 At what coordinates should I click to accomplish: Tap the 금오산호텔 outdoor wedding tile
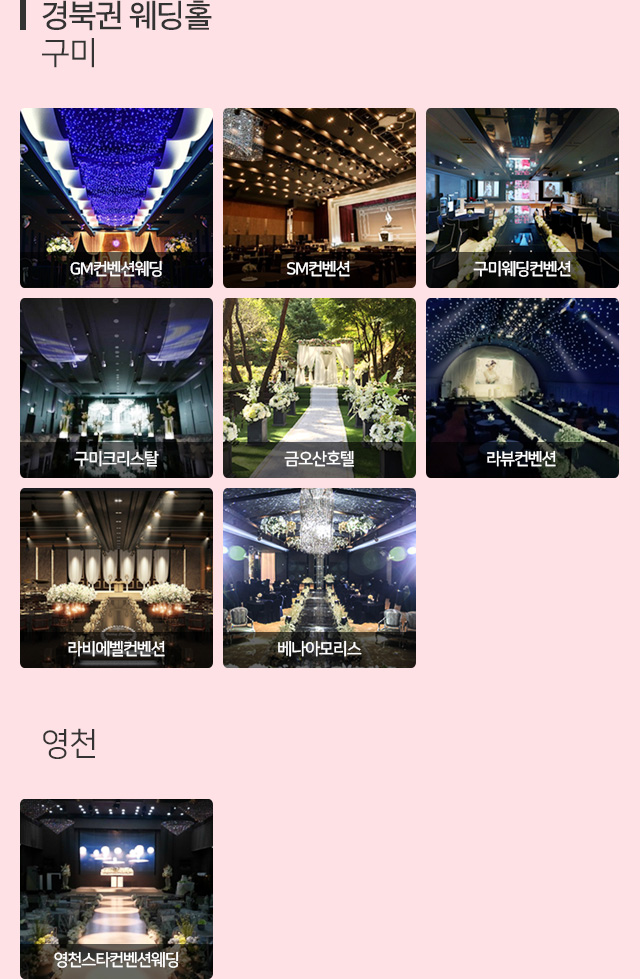(319, 388)
